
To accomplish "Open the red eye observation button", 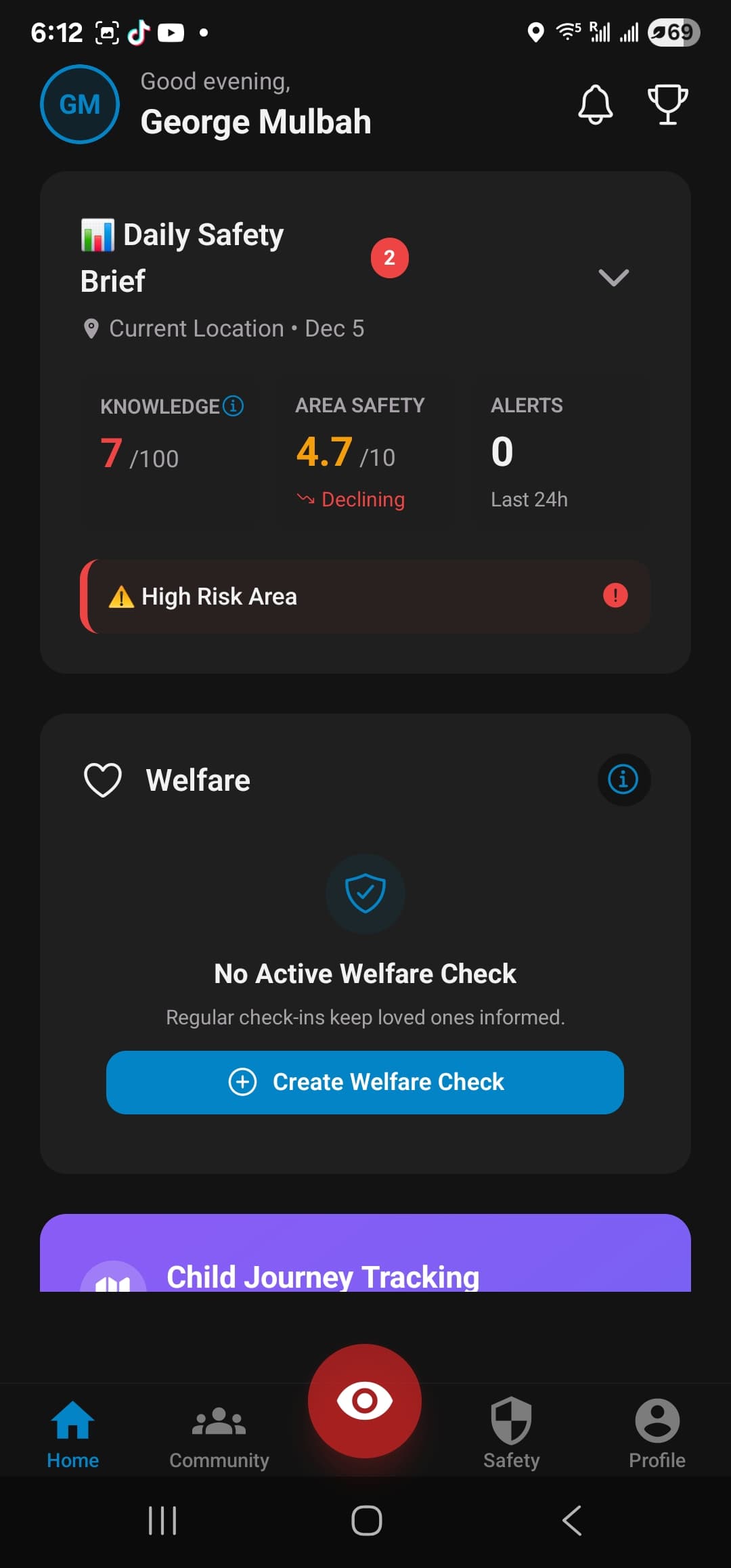I will coord(365,1401).
